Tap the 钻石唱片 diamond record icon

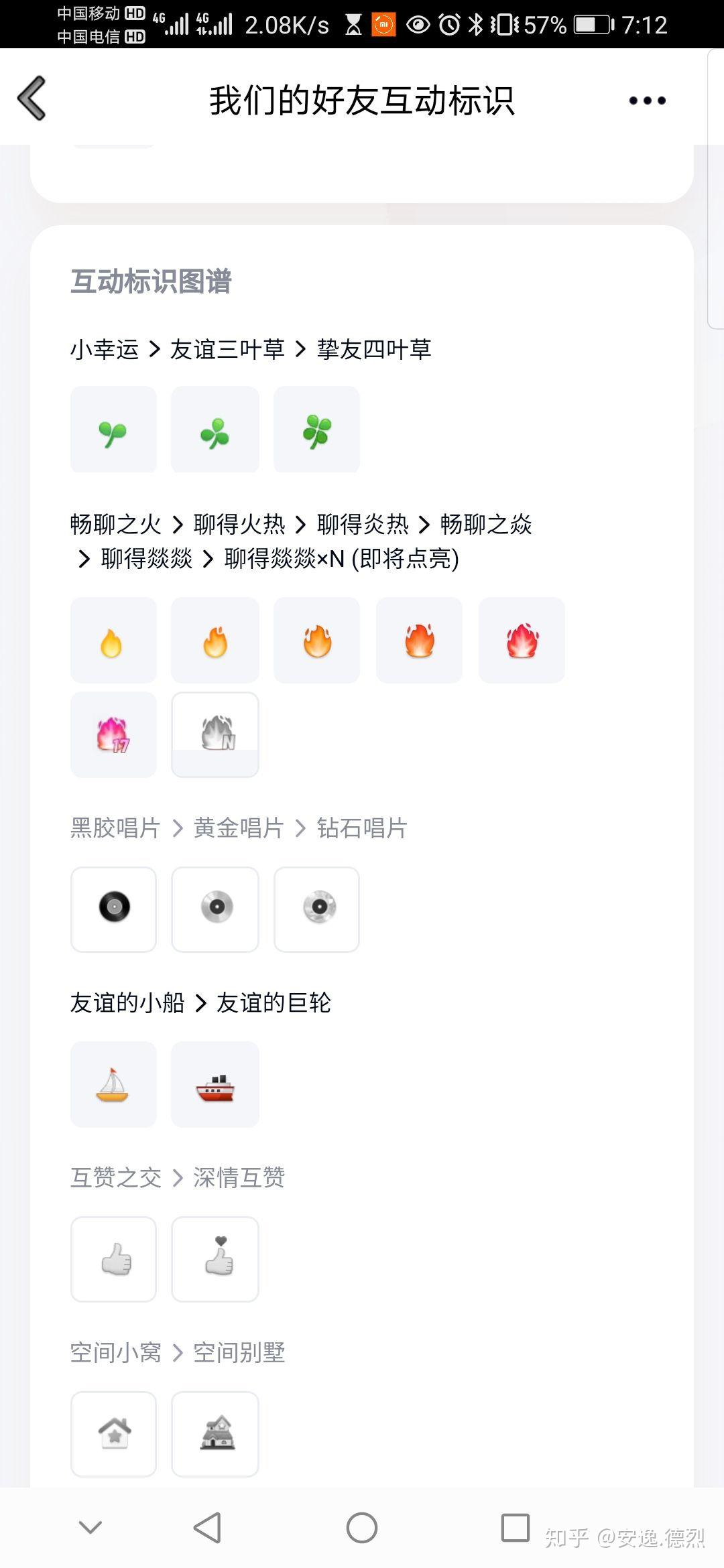pos(316,909)
